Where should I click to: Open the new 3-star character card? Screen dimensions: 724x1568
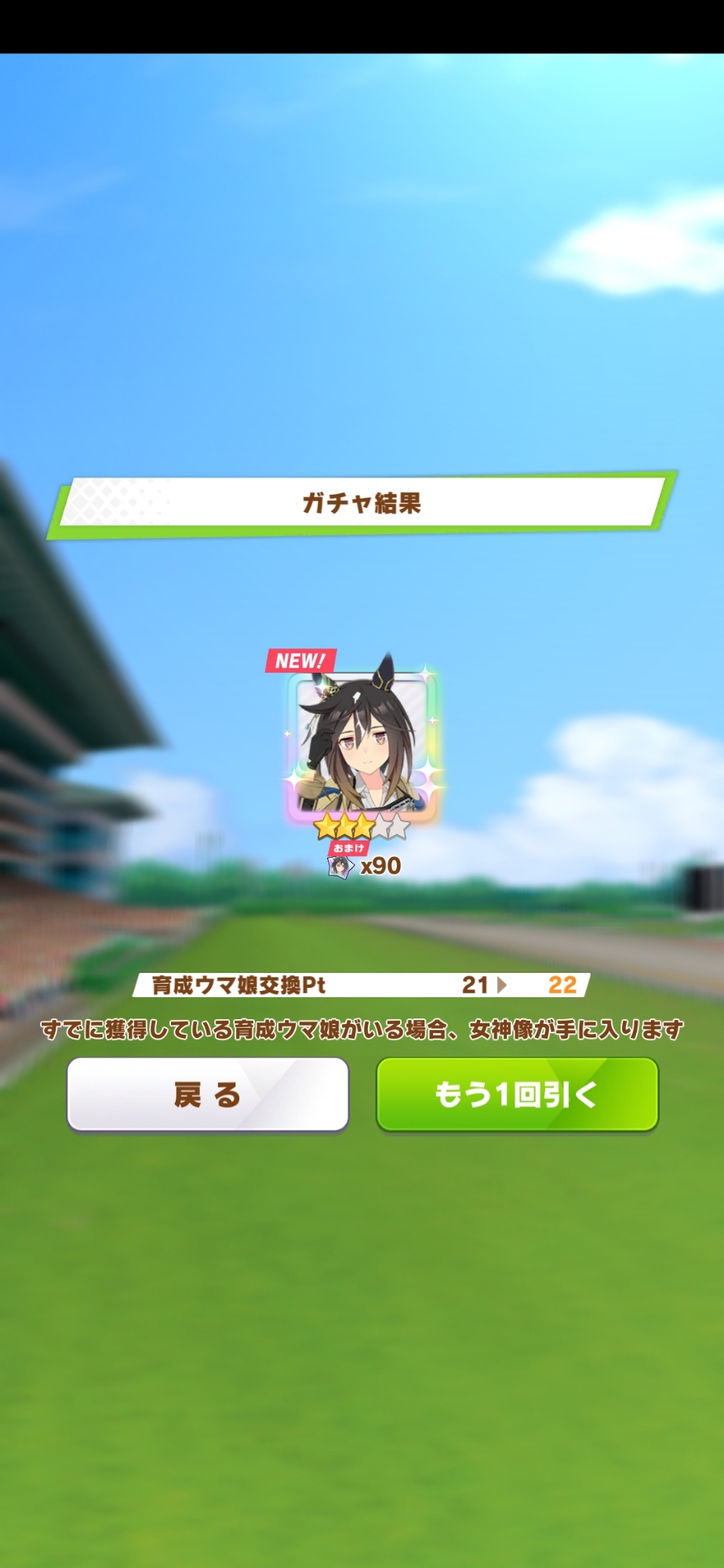(362, 745)
